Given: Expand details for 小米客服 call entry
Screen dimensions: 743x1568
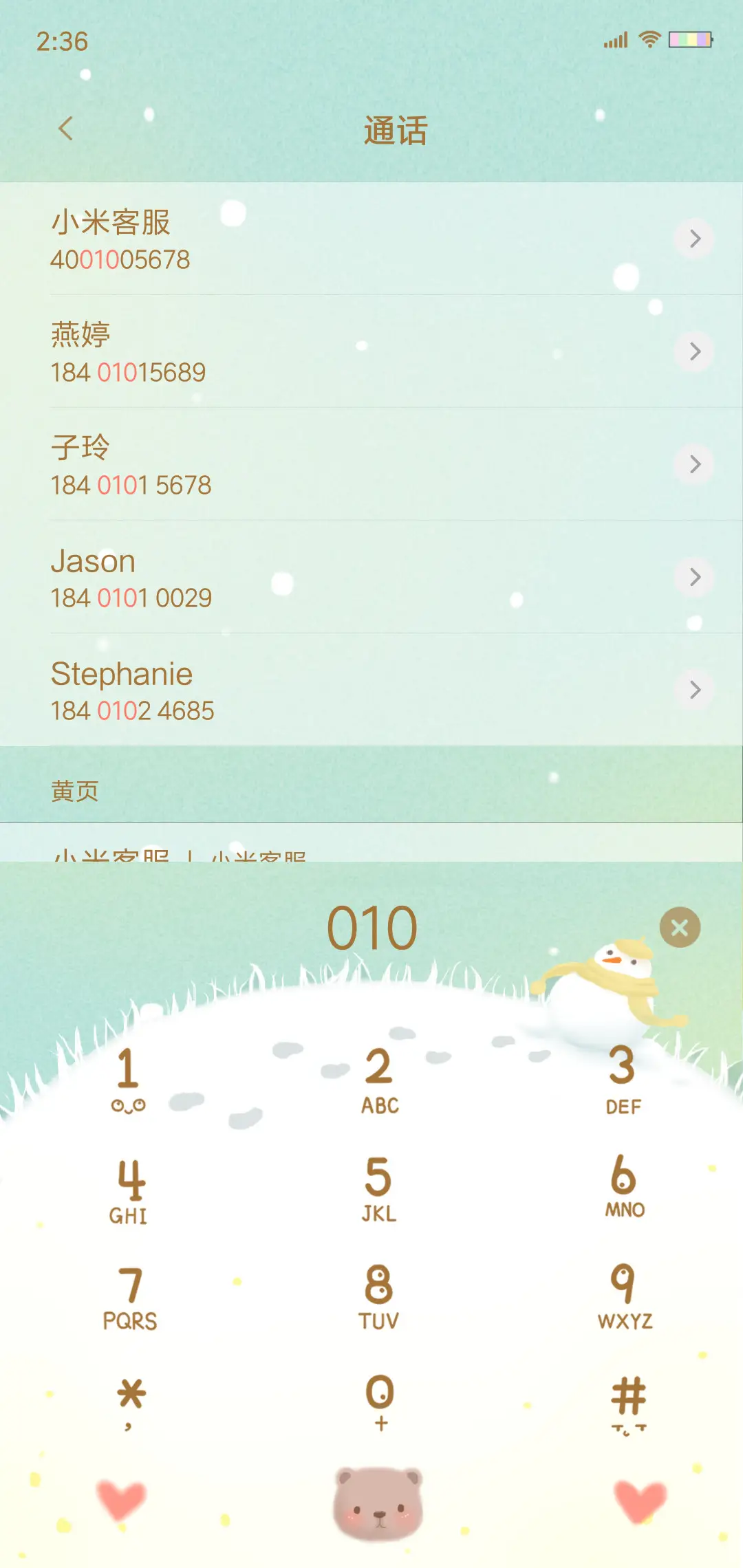Looking at the screenshot, I should click(695, 239).
